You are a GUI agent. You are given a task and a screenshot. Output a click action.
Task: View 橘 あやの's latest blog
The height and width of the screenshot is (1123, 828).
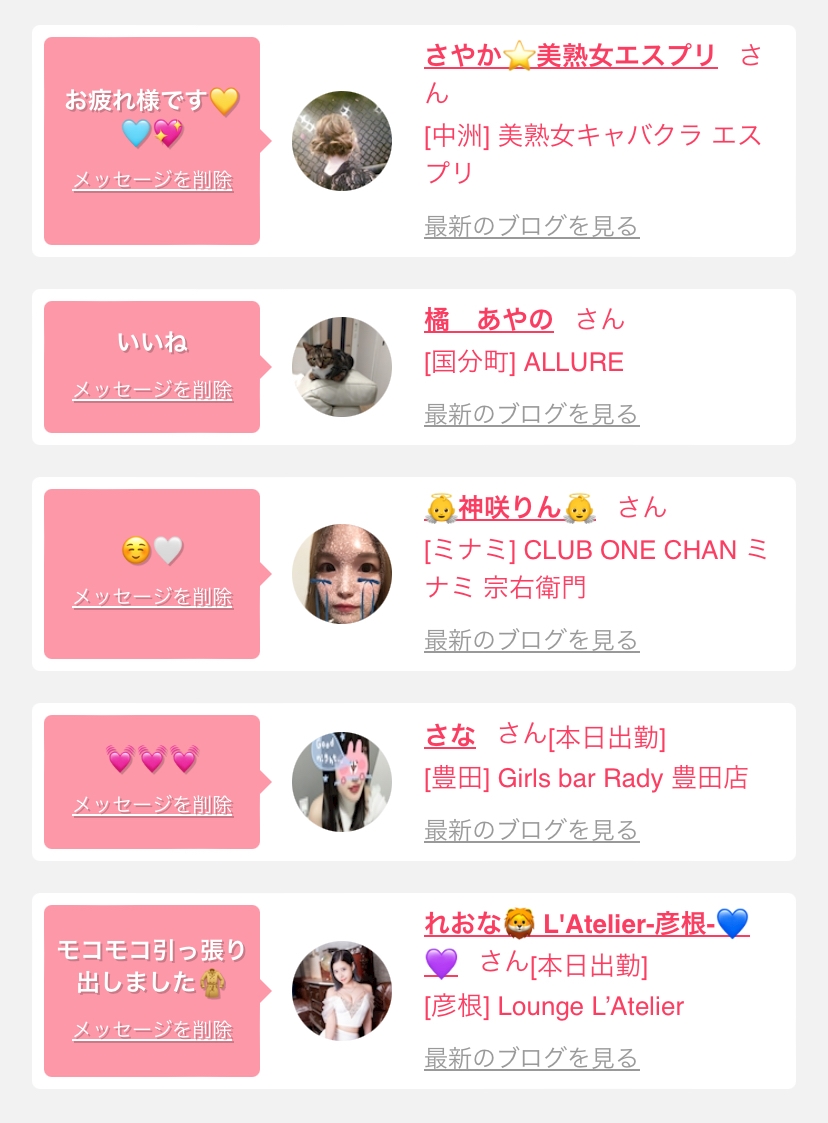(x=531, y=414)
